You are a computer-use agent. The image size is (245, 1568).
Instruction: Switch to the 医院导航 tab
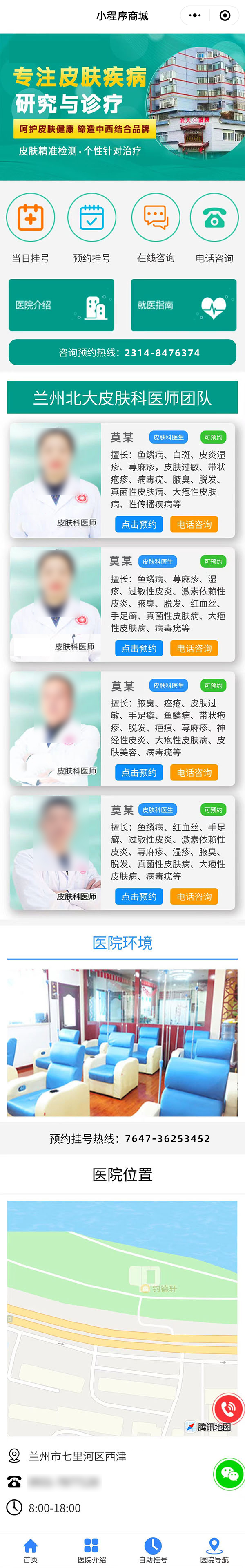214,1550
